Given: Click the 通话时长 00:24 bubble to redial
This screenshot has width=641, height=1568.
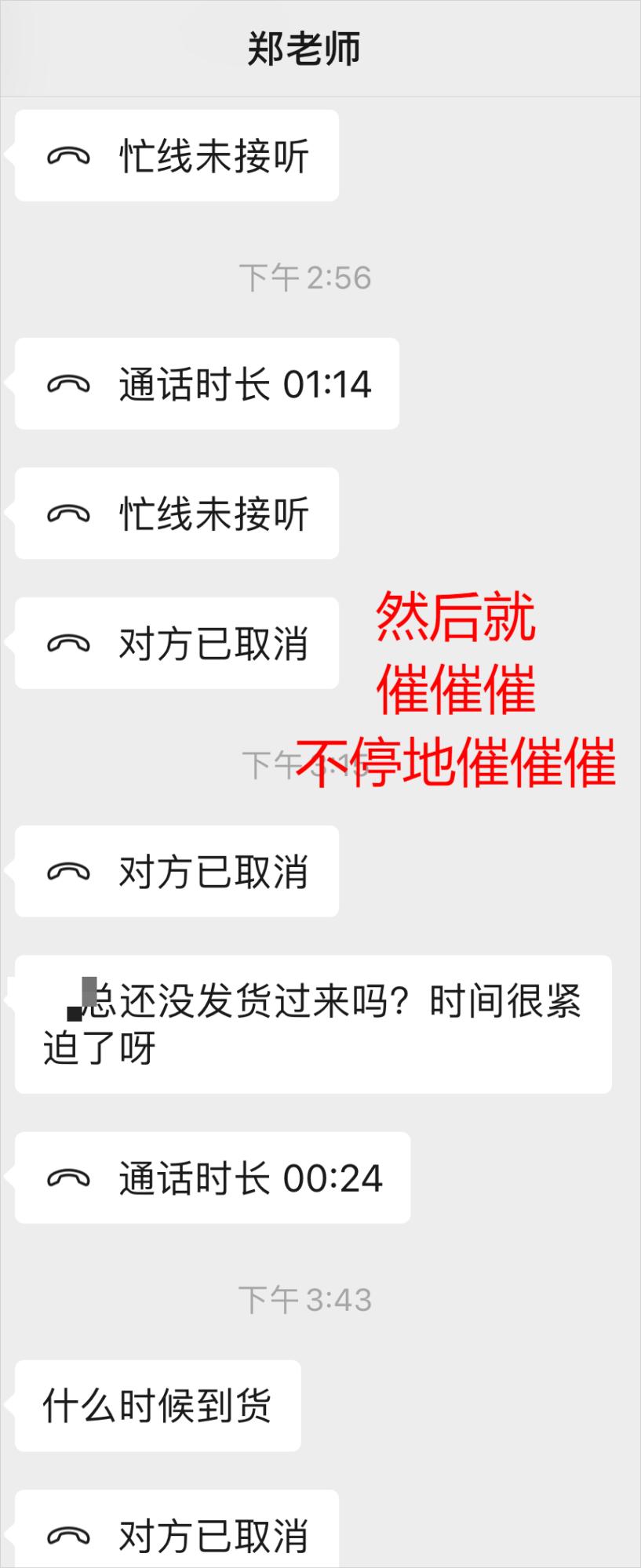Looking at the screenshot, I should click(x=210, y=1178).
